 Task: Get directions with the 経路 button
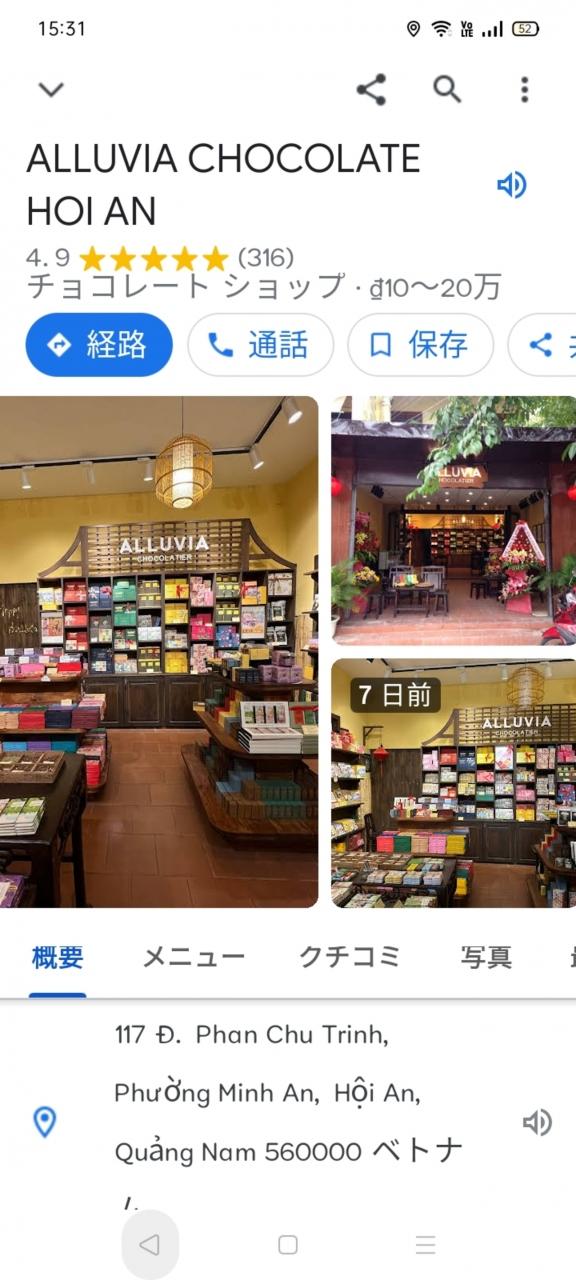pyautogui.click(x=99, y=345)
